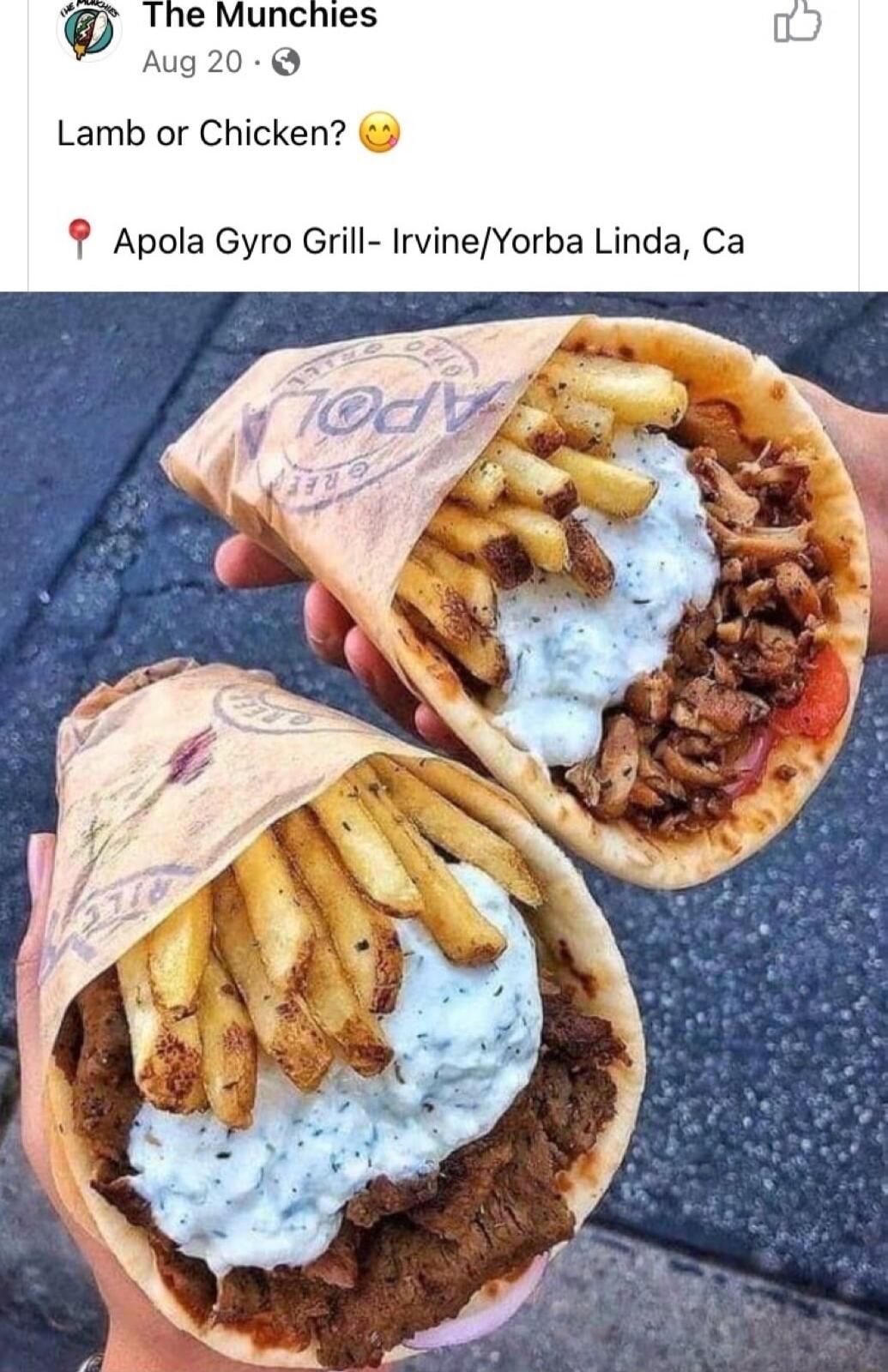Open The Munchies page name link
Image resolution: width=888 pixels, height=1372 pixels.
259,15
